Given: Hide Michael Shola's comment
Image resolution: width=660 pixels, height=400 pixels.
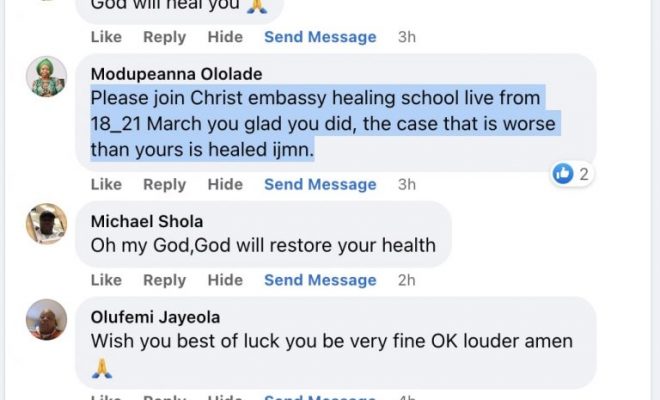Looking at the screenshot, I should [x=225, y=280].
